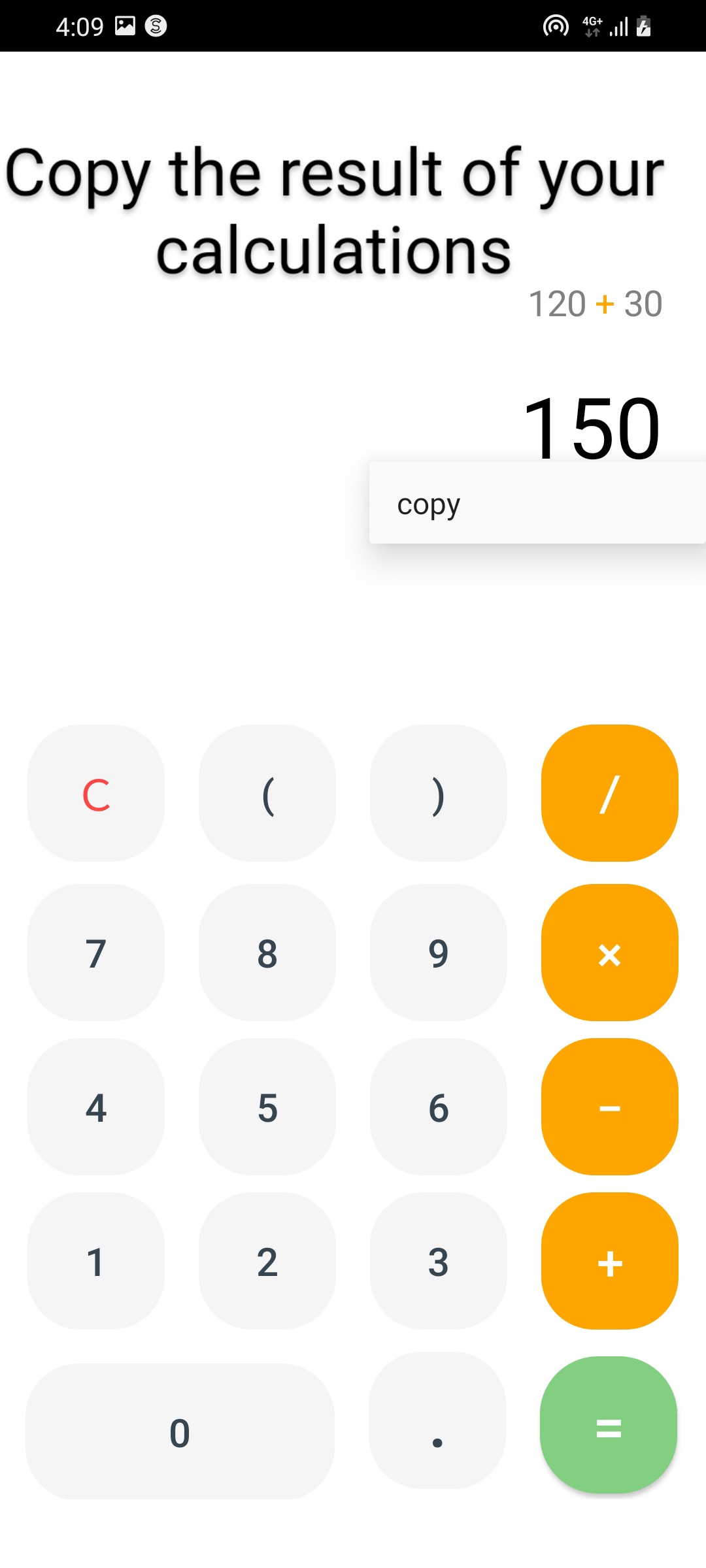Choose the minus operator
Viewport: 706px width, 1568px height.
(x=610, y=1107)
